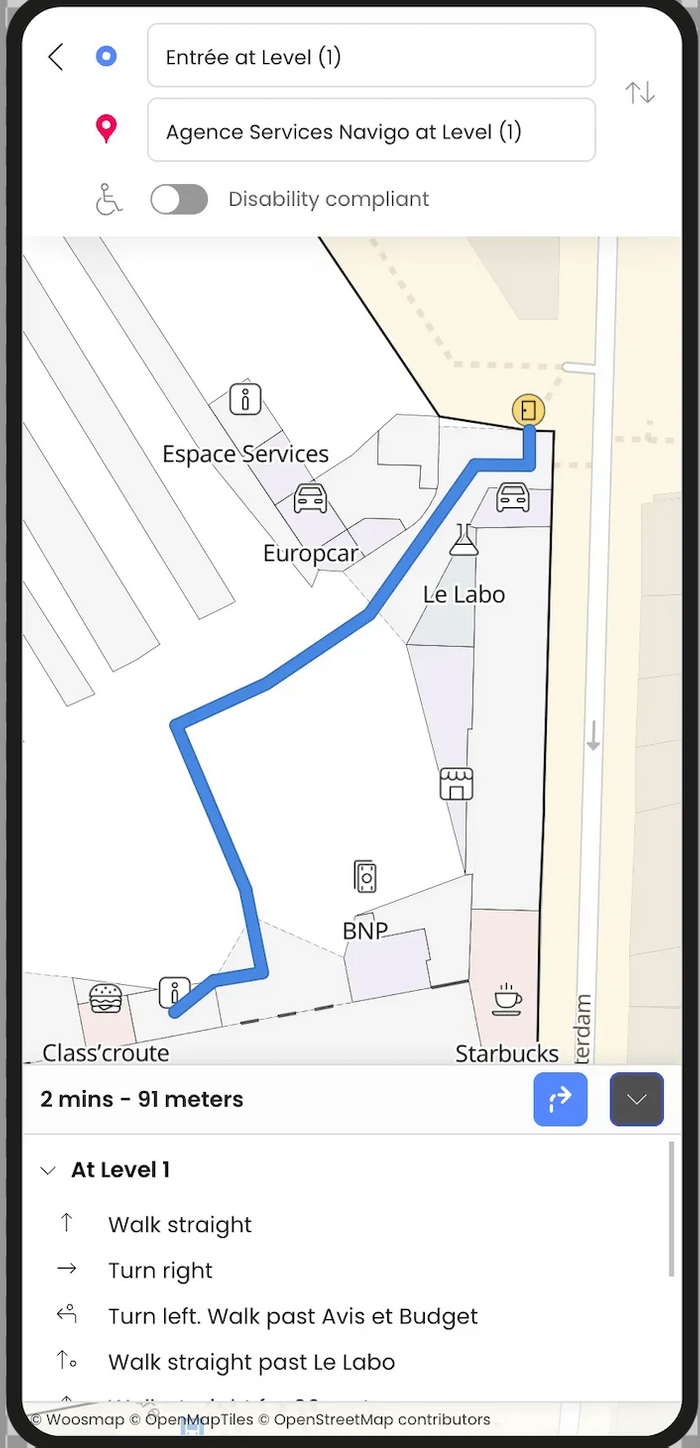Tap the yellow entrance door marker
700x1448 pixels.
point(528,410)
